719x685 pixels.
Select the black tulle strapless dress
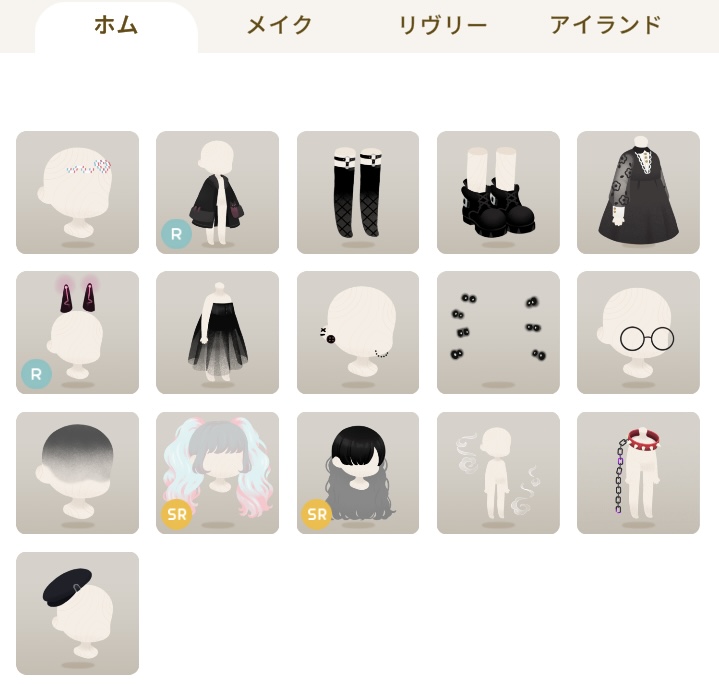[x=218, y=332]
